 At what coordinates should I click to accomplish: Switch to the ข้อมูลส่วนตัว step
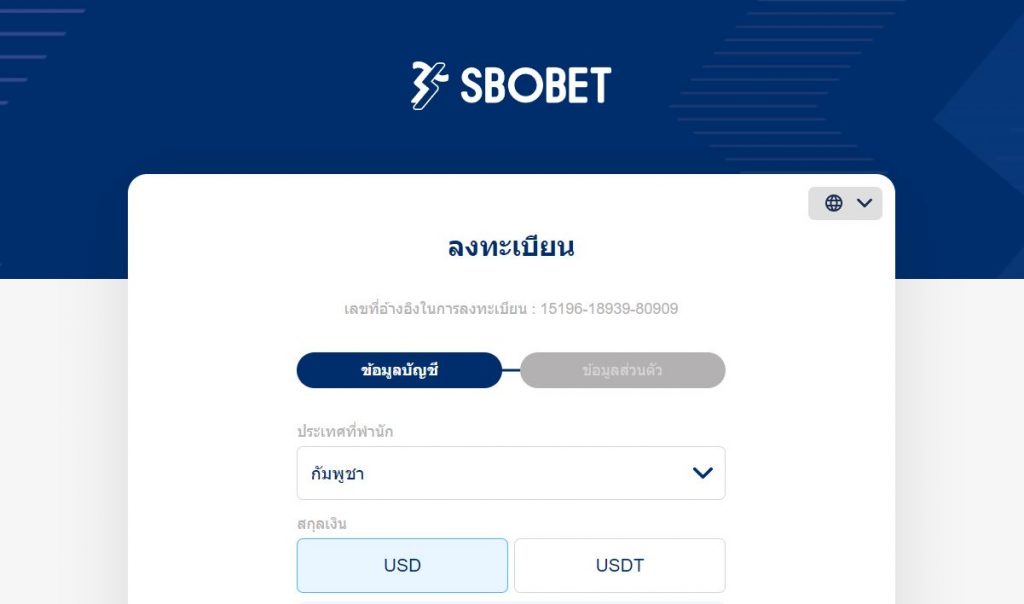click(622, 370)
